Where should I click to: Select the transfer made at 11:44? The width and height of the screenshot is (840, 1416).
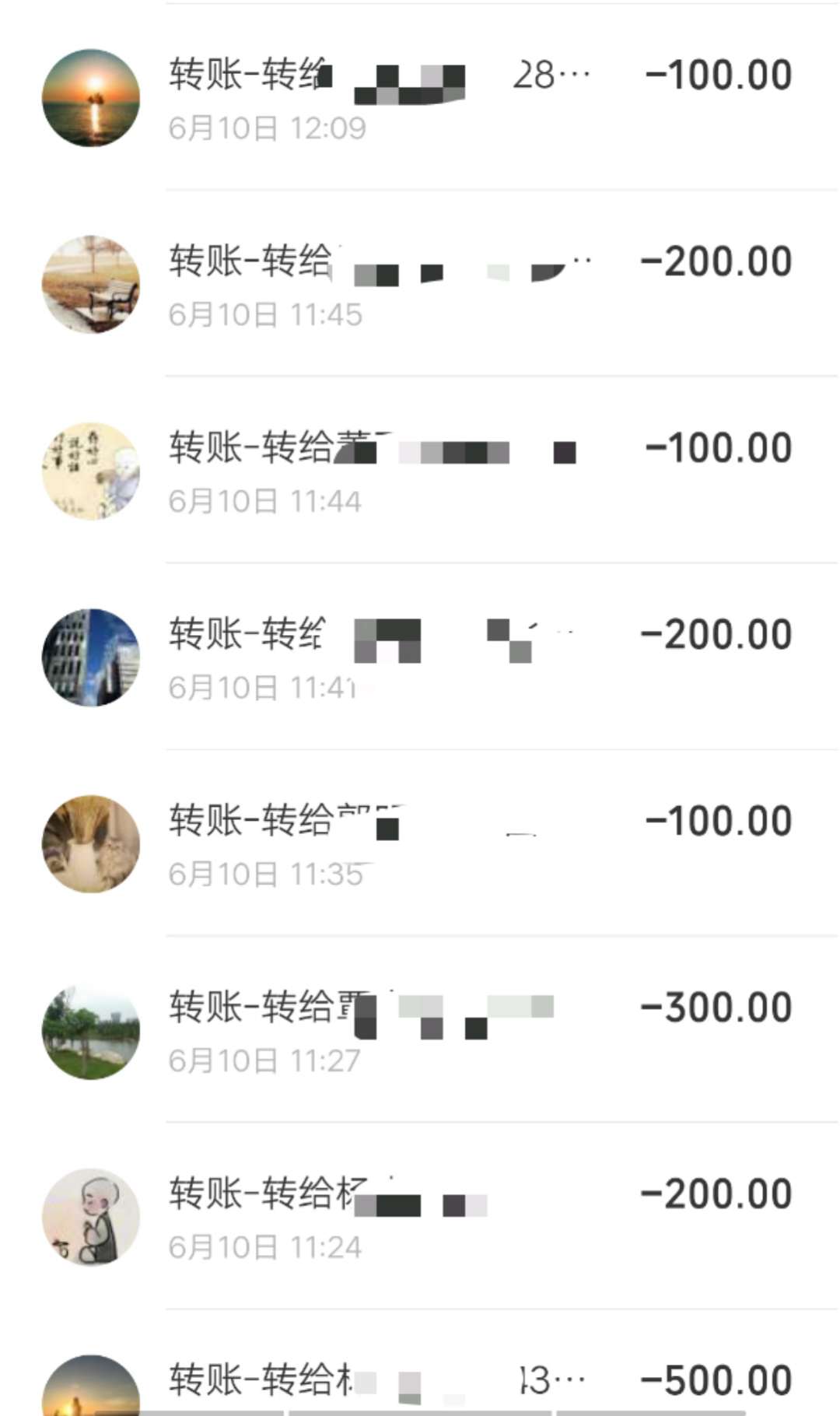[420, 471]
